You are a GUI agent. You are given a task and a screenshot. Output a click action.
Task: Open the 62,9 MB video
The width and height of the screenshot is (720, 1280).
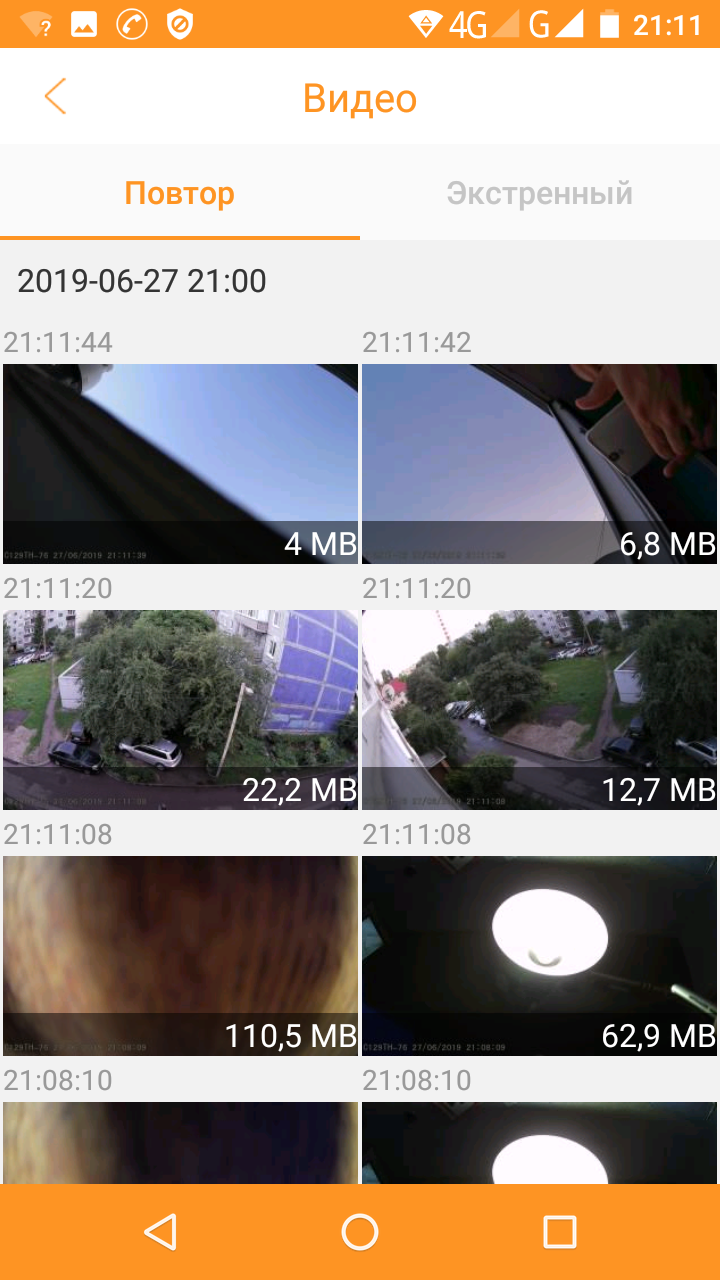tap(539, 955)
